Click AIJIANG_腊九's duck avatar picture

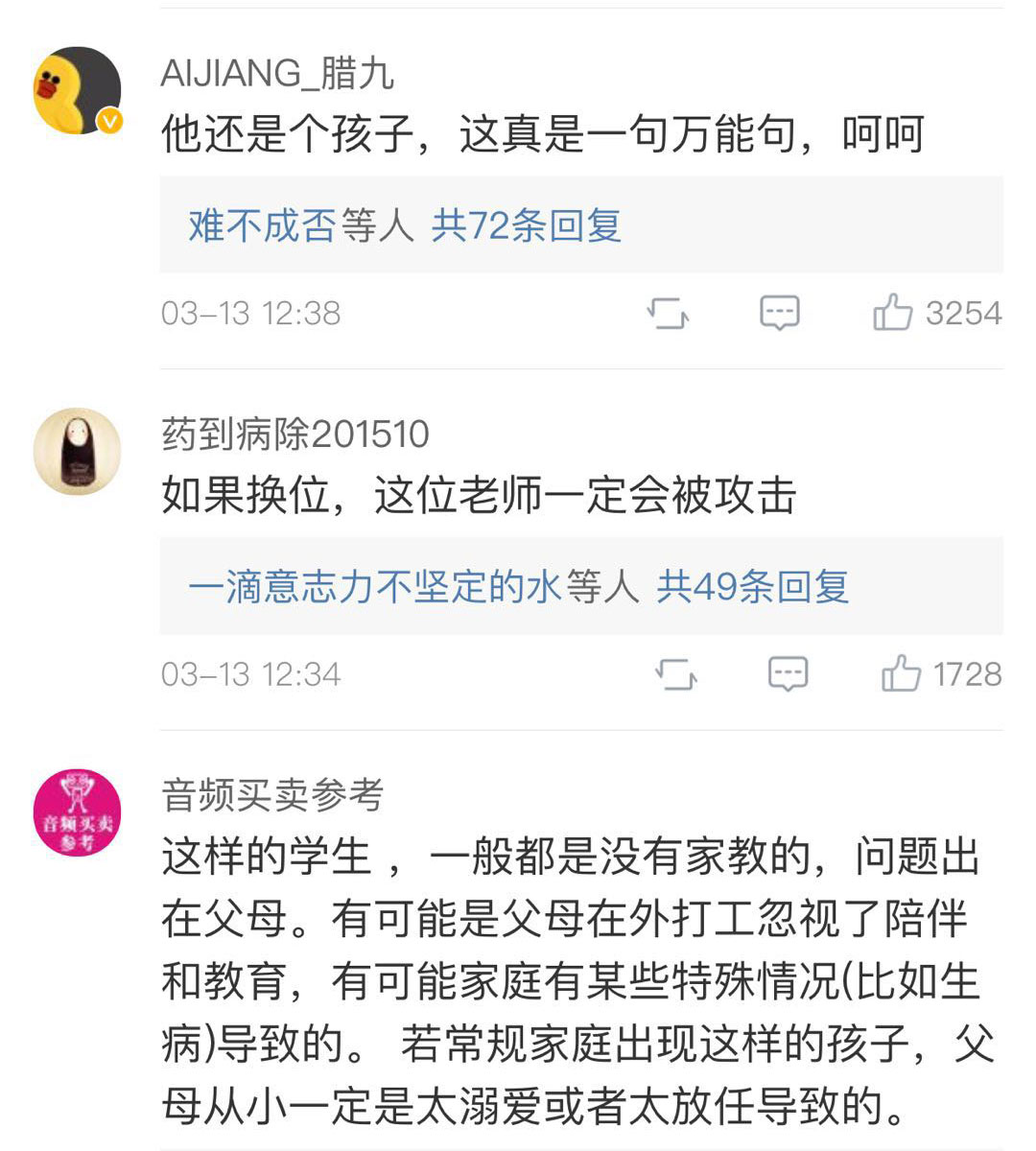[x=77, y=84]
